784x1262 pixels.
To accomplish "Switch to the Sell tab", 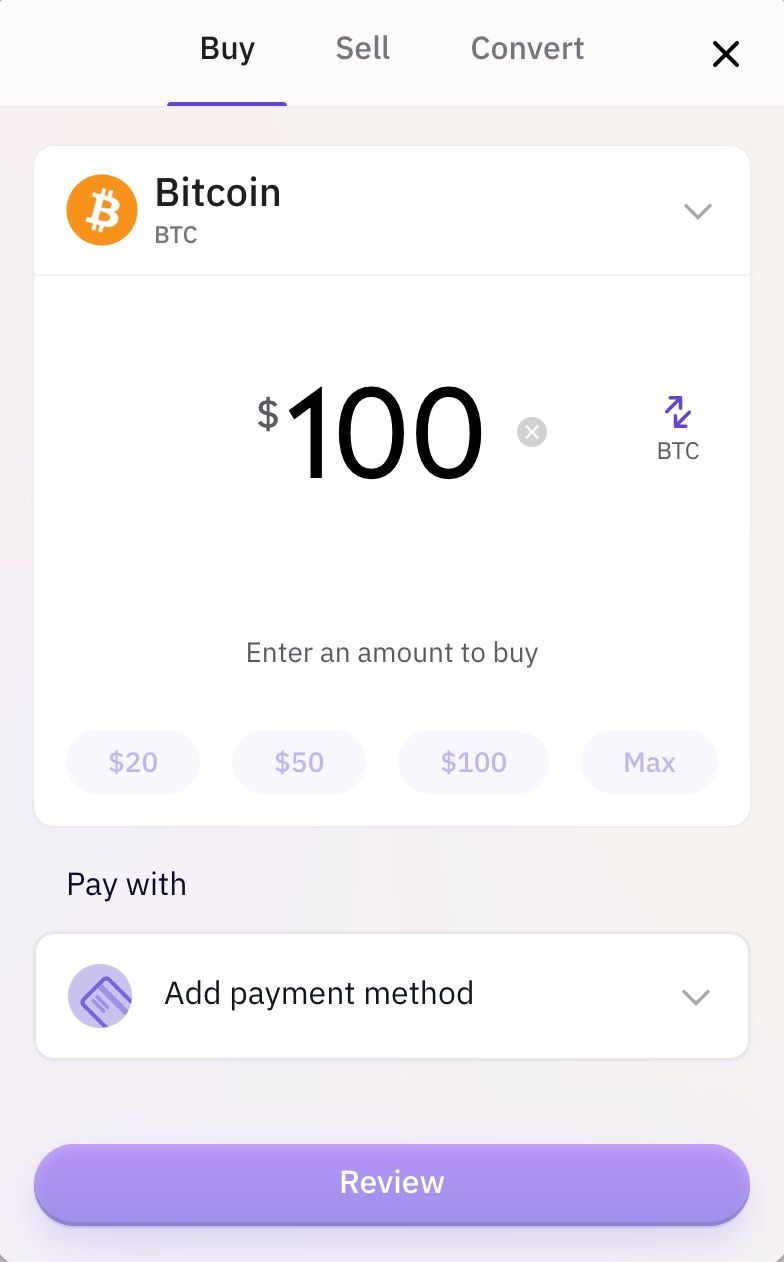I will point(362,49).
